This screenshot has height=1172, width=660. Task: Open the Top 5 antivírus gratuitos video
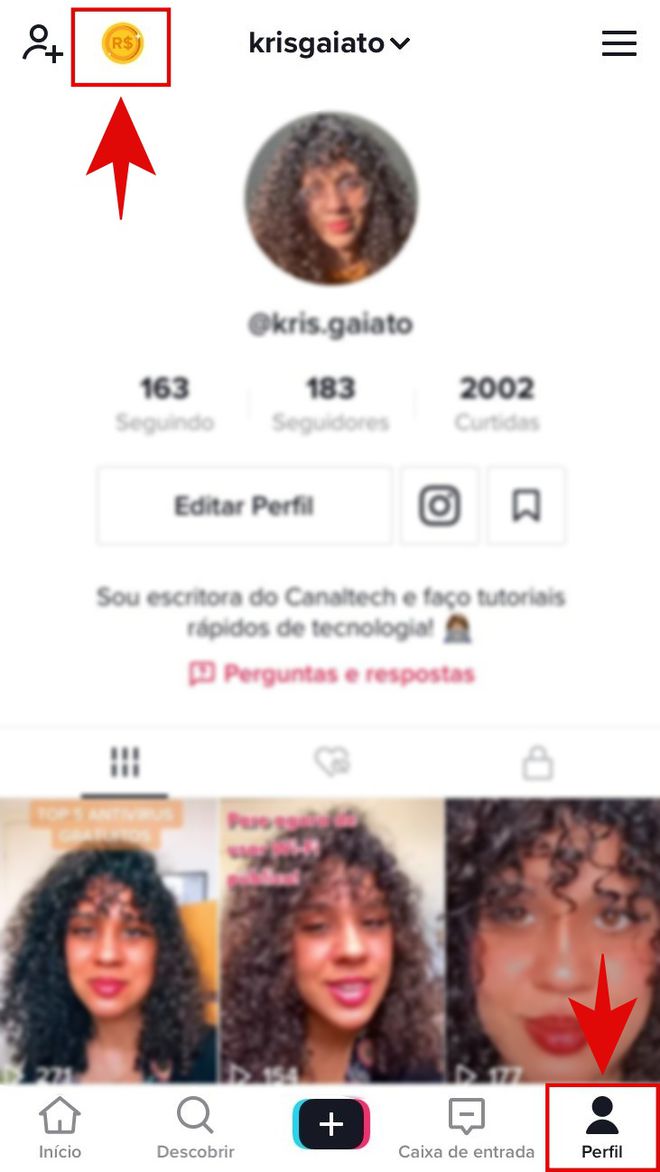(x=108, y=940)
